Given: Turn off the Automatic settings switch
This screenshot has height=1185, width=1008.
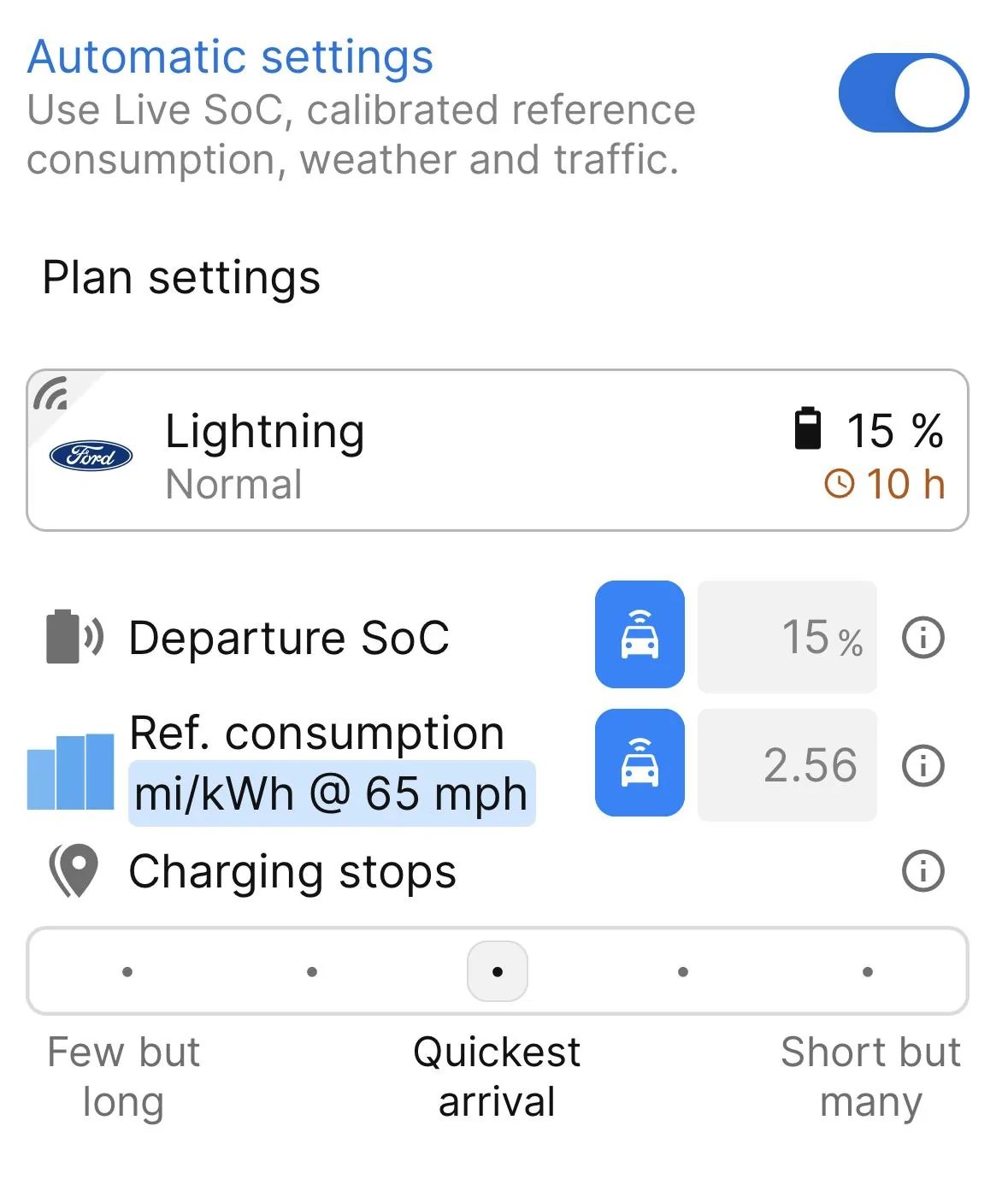Looking at the screenshot, I should tap(903, 92).
